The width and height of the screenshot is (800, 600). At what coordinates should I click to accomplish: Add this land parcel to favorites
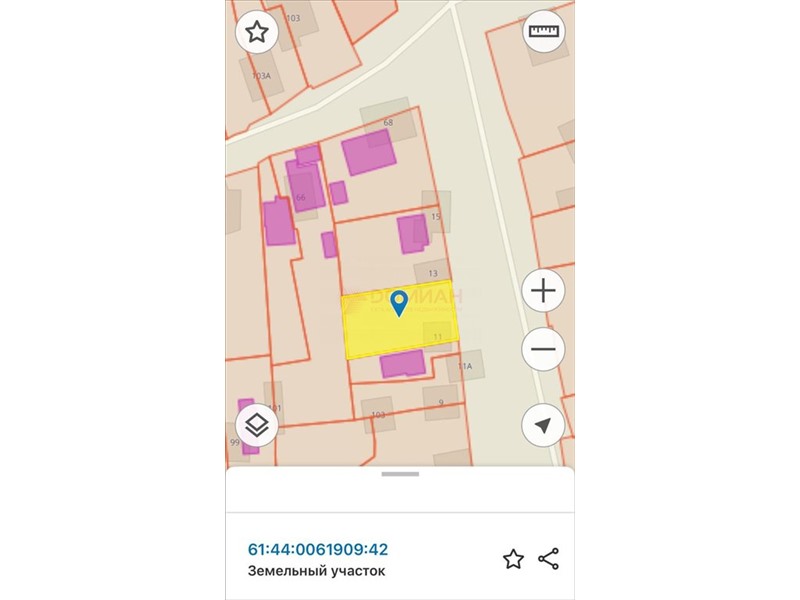point(513,559)
